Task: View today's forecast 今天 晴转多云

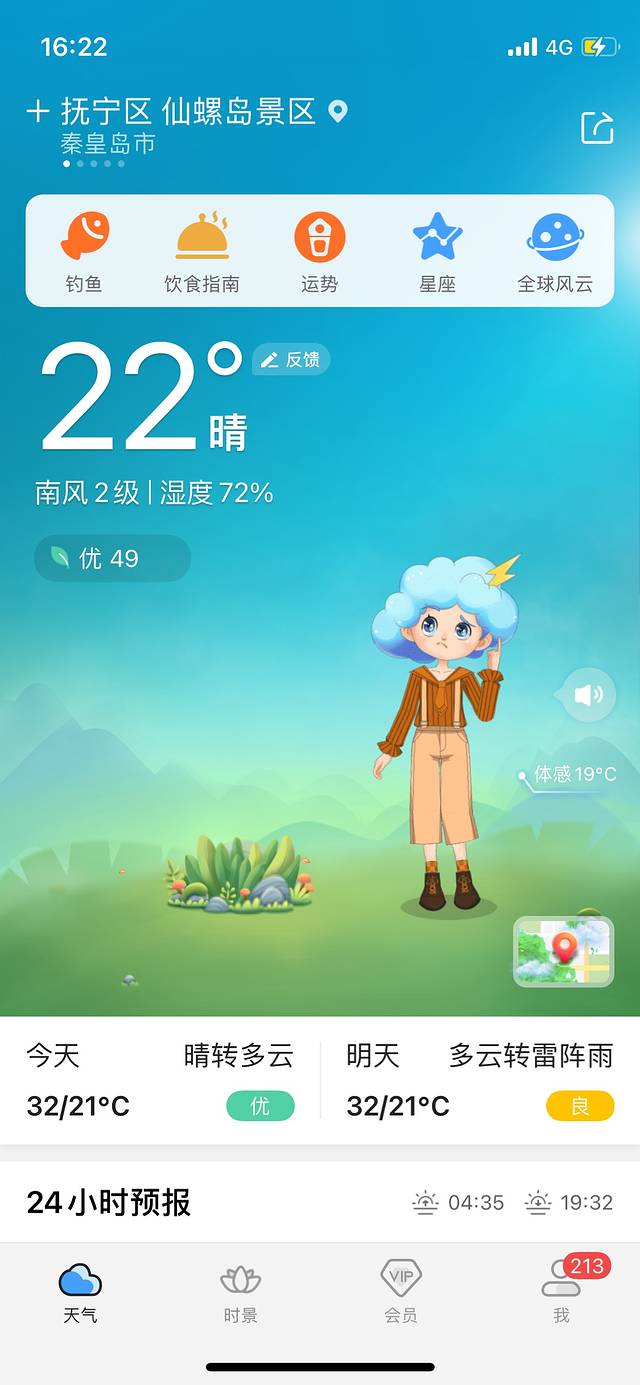Action: point(160,1081)
